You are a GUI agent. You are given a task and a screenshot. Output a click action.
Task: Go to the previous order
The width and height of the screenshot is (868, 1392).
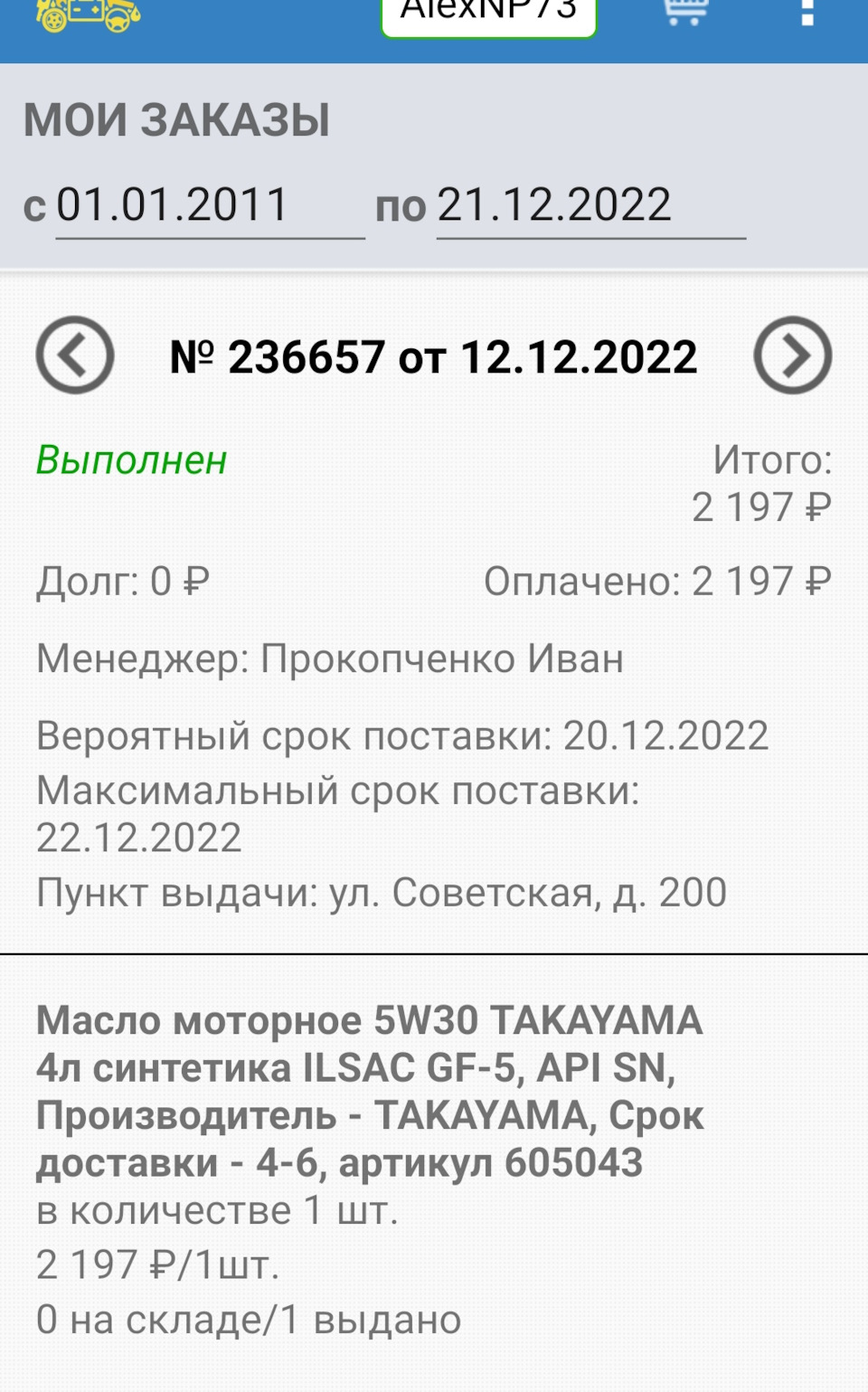tap(75, 355)
